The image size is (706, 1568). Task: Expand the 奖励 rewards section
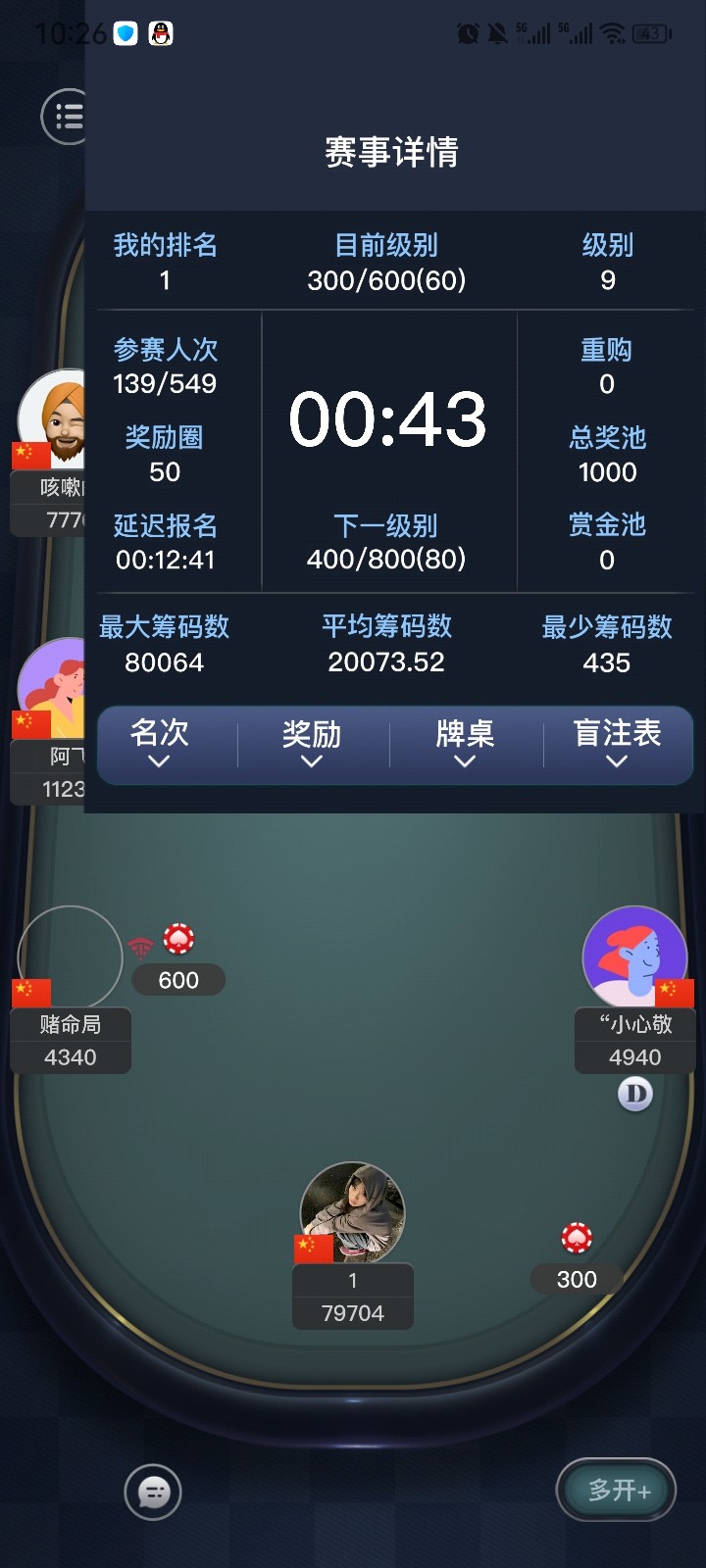point(312,744)
